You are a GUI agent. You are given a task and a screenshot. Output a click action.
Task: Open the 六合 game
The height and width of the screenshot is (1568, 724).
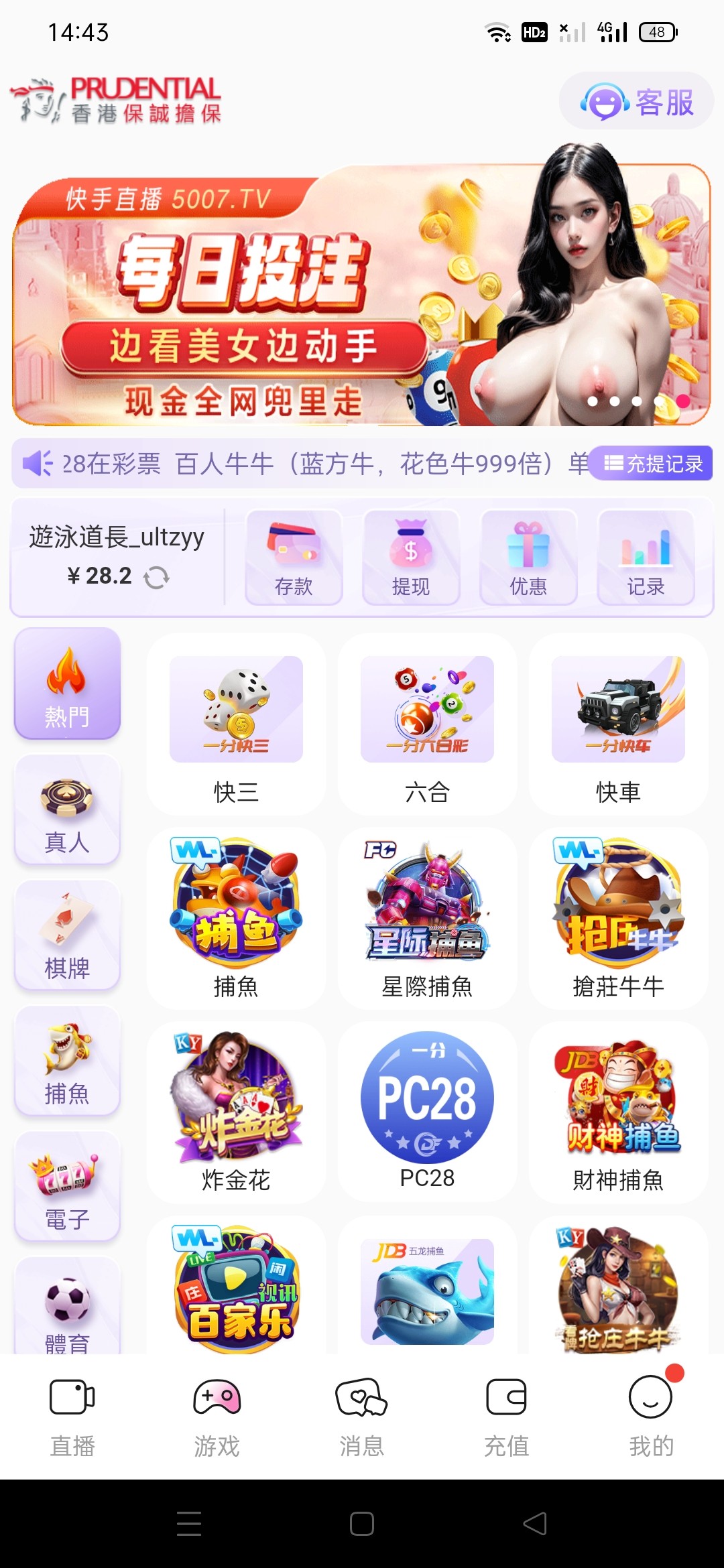(x=427, y=725)
